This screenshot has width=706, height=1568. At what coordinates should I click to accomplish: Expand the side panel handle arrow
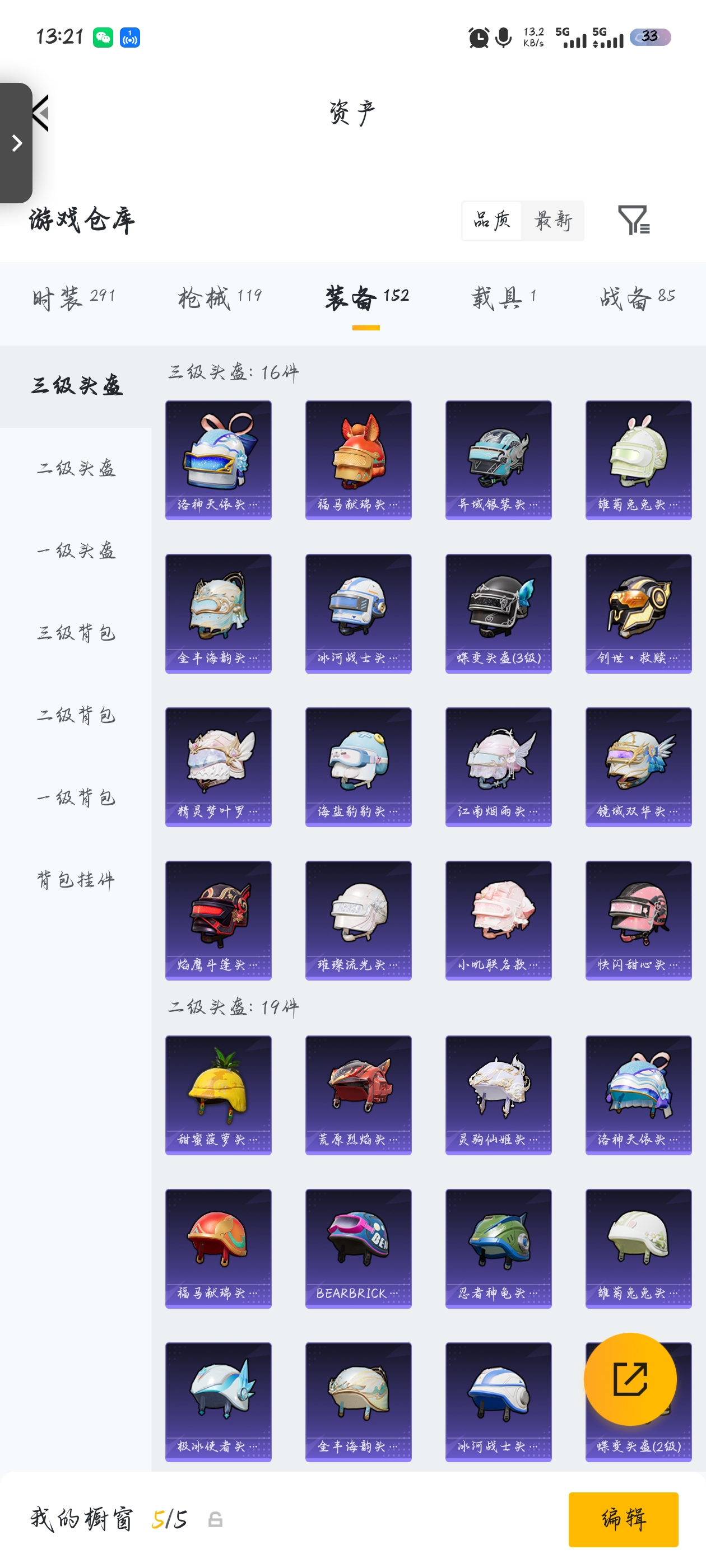[x=16, y=143]
